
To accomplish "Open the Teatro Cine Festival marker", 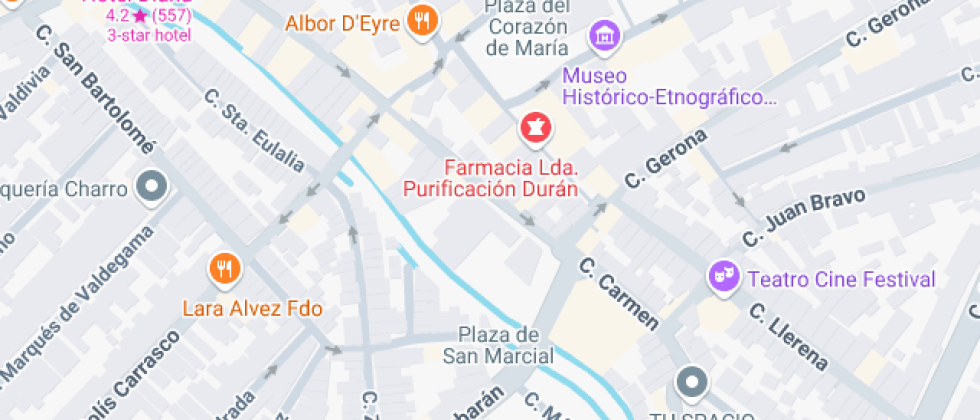I will [720, 275].
